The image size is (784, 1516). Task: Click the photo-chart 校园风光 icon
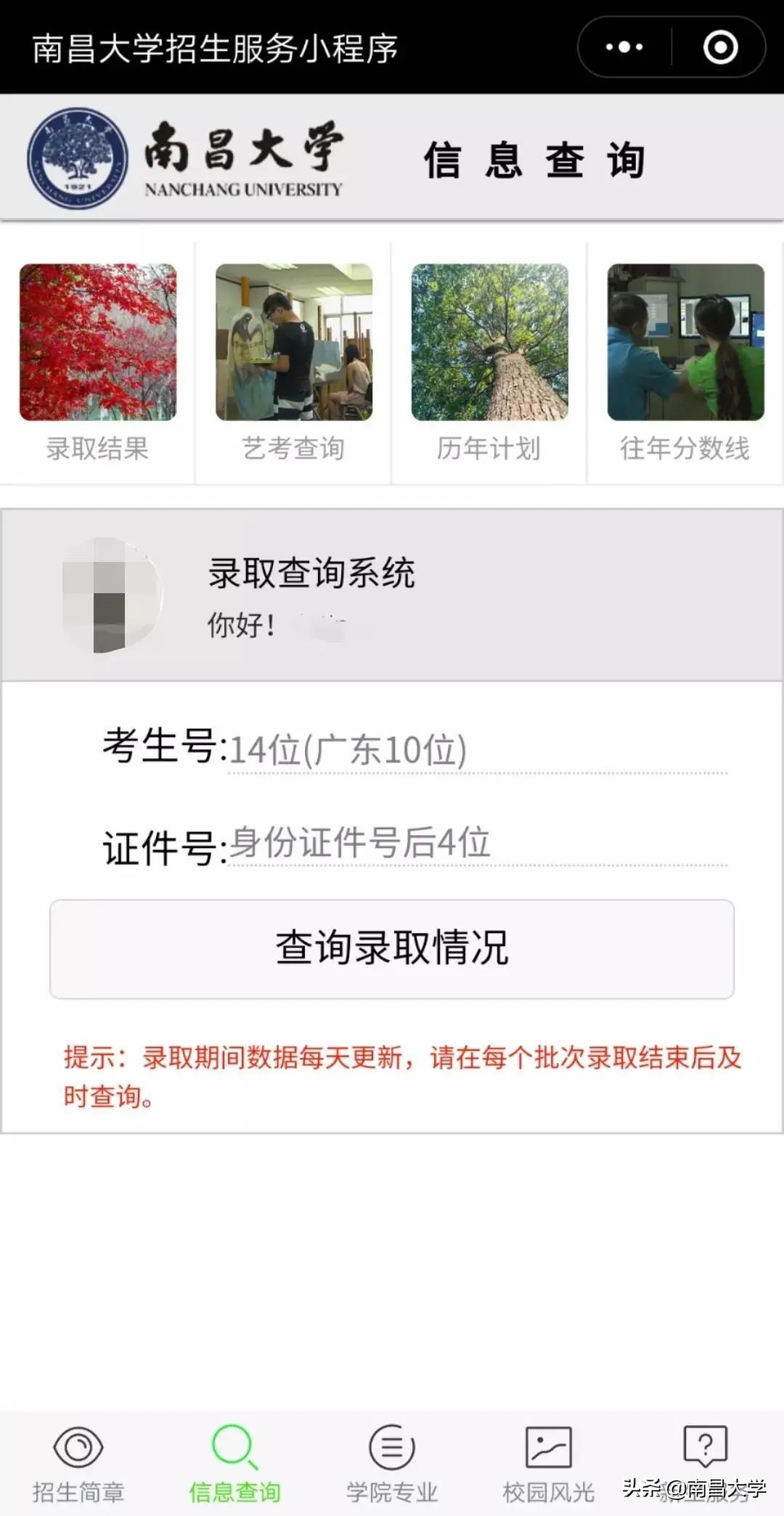[547, 1447]
